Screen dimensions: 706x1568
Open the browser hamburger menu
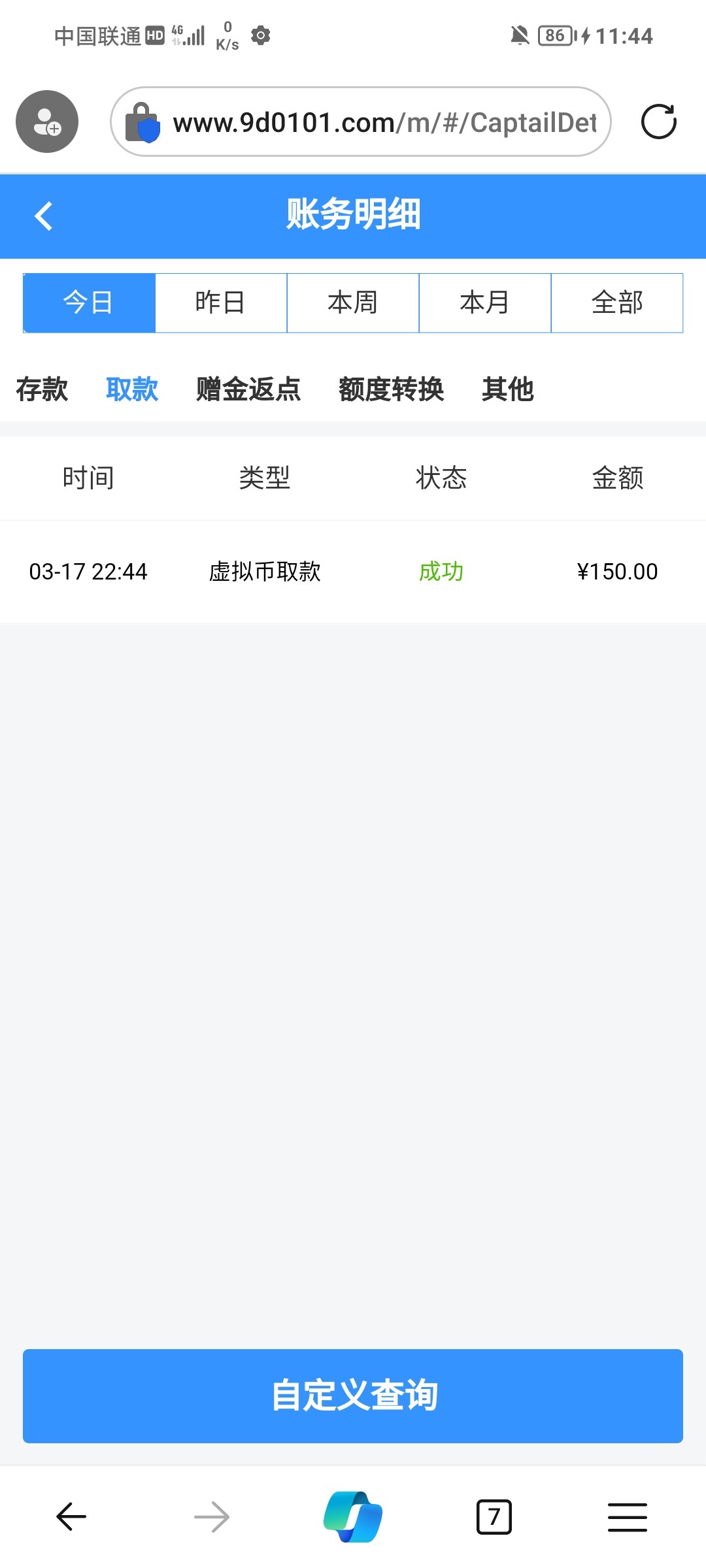tap(628, 1516)
